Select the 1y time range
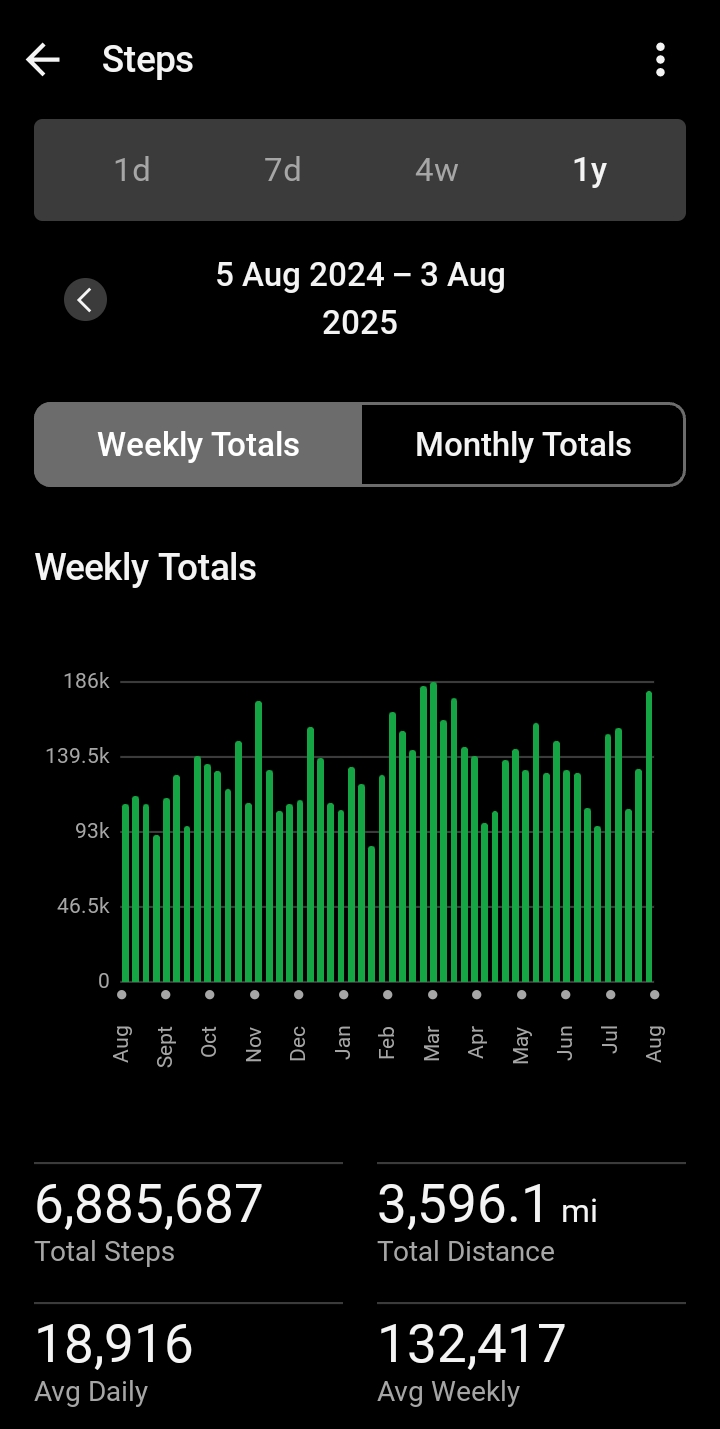 (590, 170)
